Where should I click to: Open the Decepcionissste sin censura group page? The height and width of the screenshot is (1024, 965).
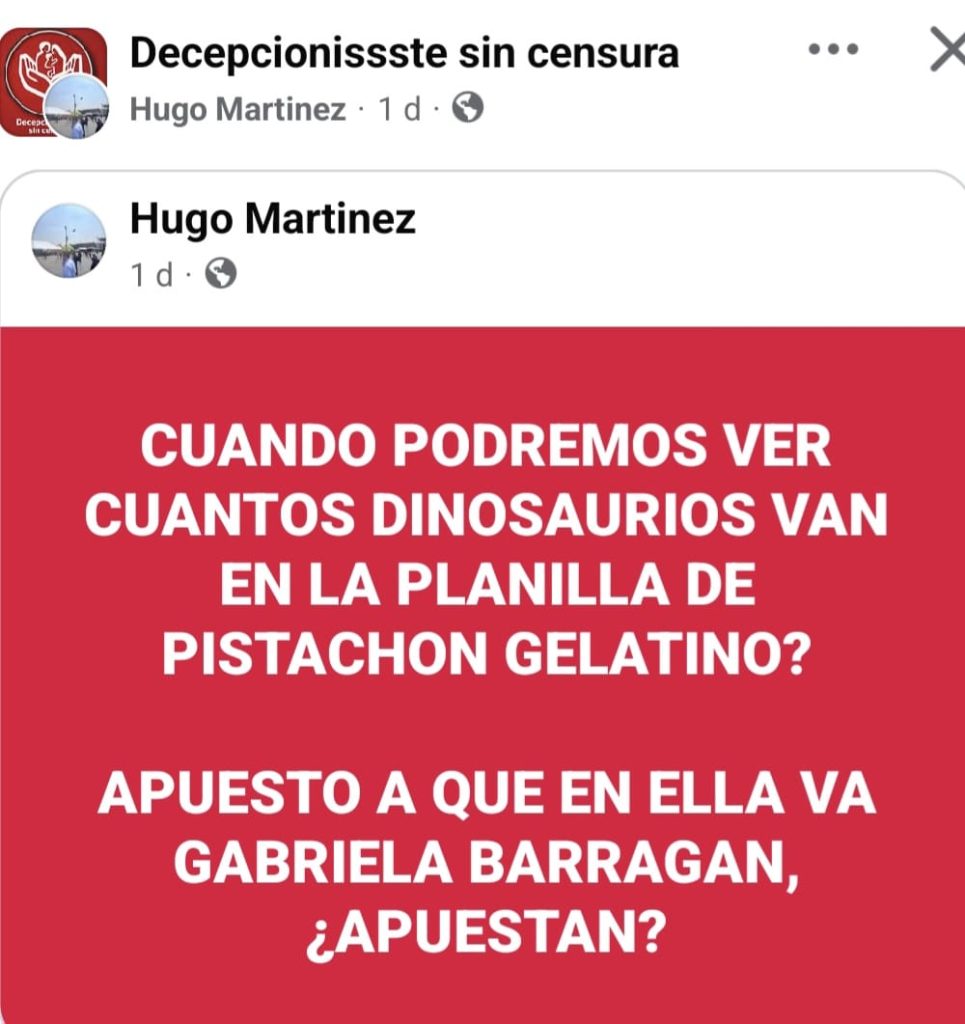[404, 53]
